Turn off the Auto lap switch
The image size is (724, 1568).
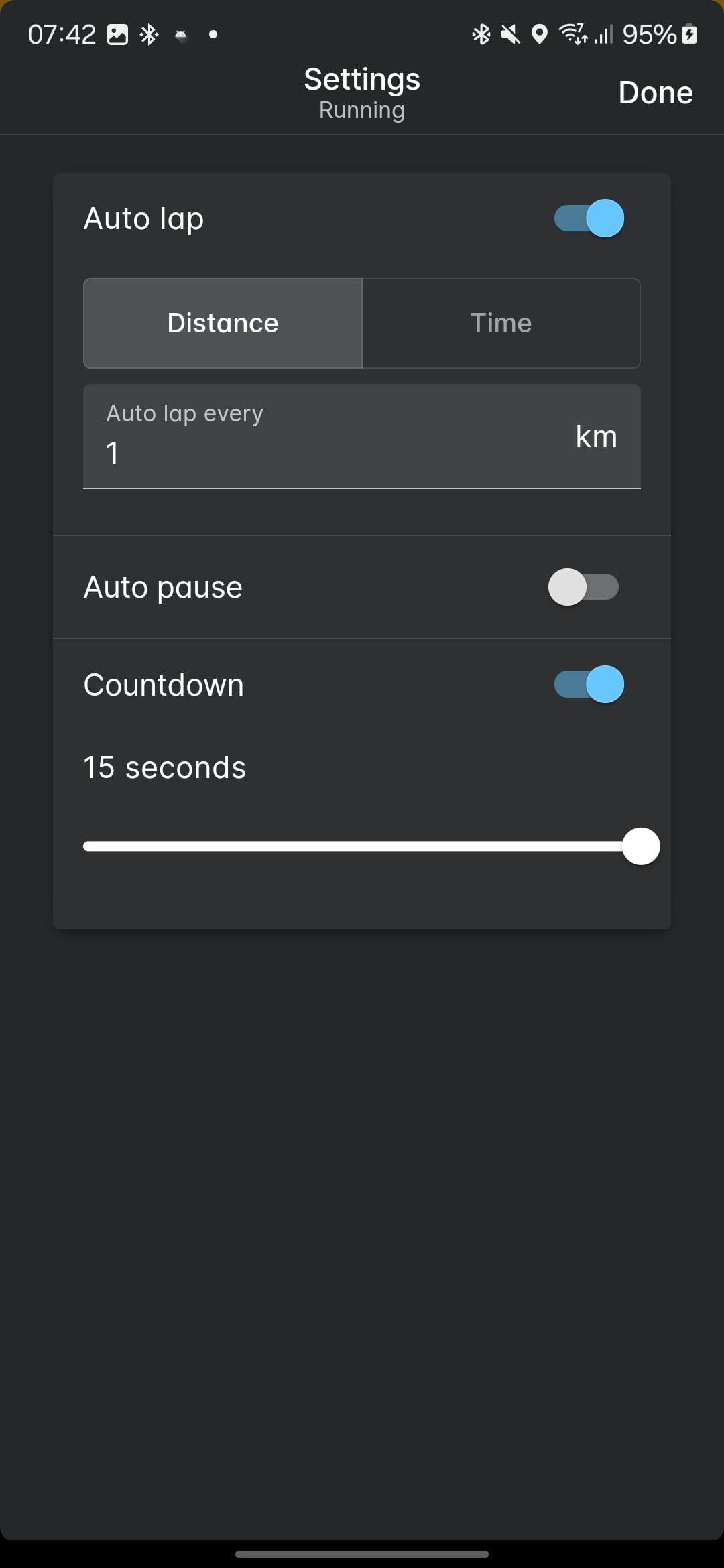coord(589,218)
